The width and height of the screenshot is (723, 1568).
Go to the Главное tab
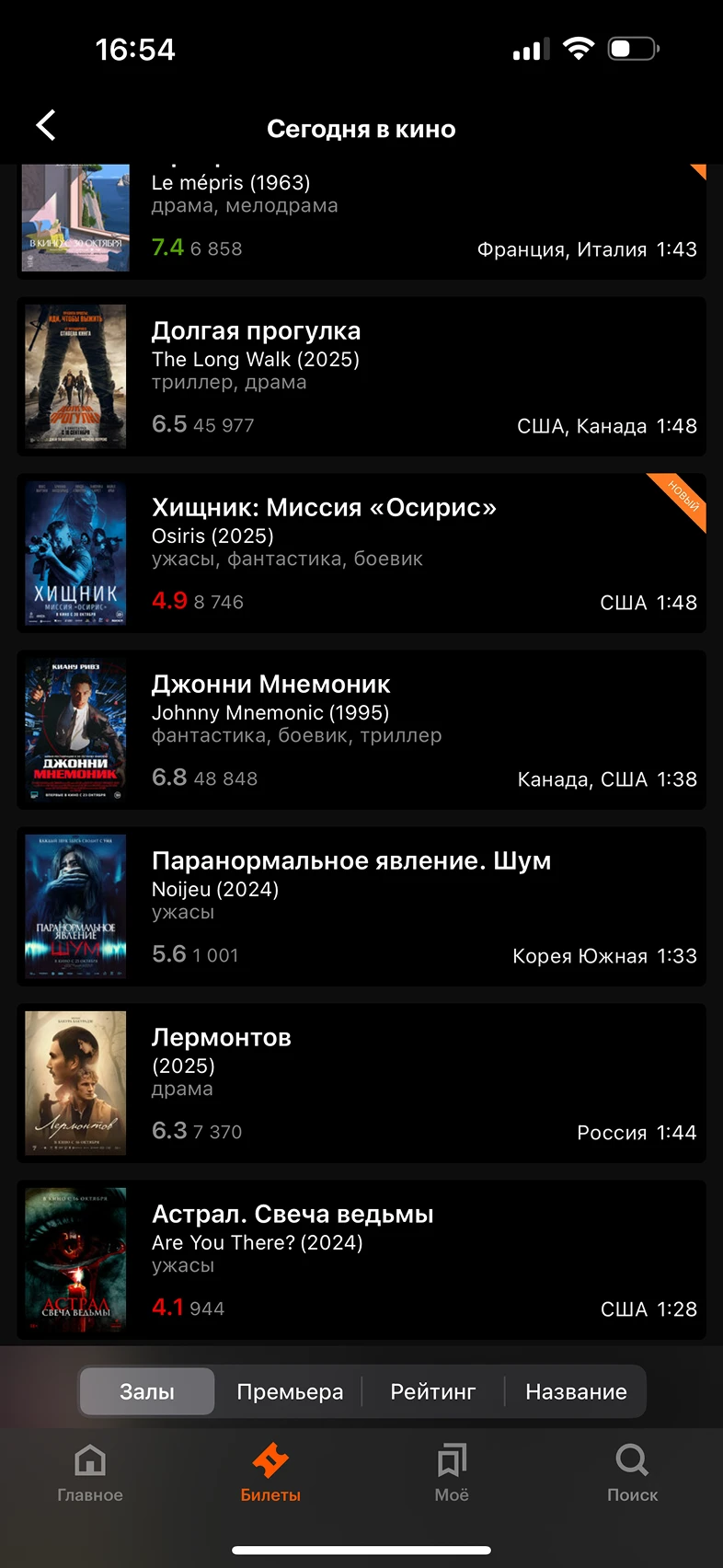click(90, 1472)
